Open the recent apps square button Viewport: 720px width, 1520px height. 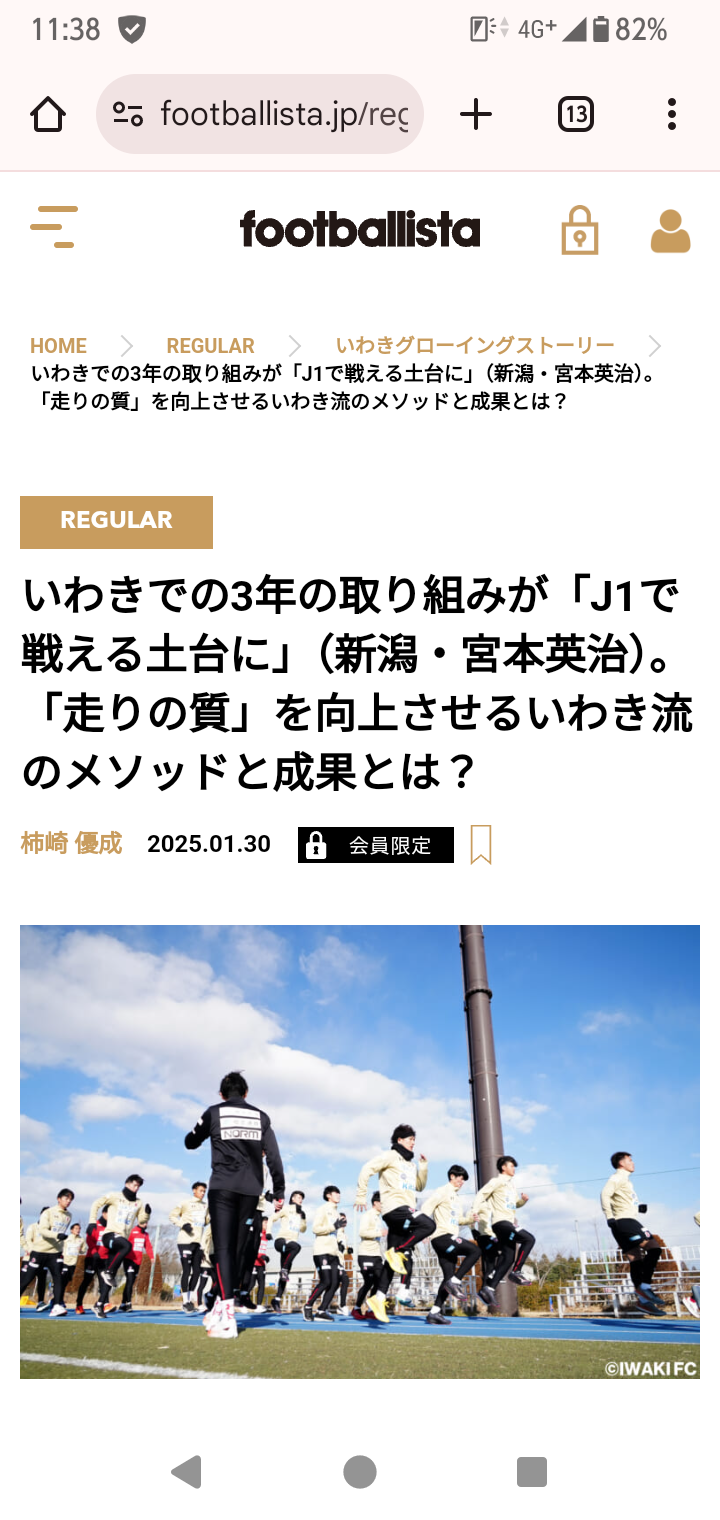pyautogui.click(x=532, y=1472)
